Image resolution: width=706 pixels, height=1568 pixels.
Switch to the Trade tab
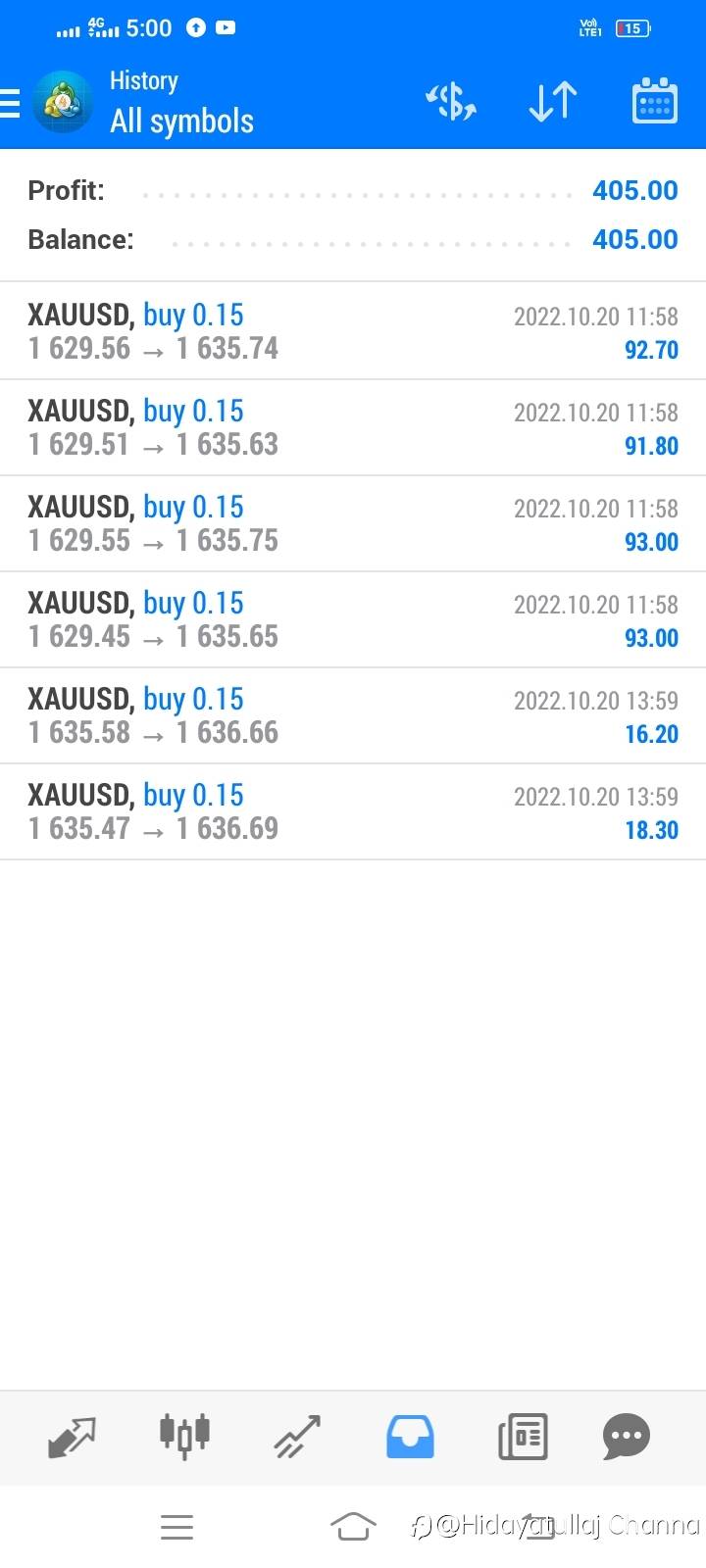297,1437
